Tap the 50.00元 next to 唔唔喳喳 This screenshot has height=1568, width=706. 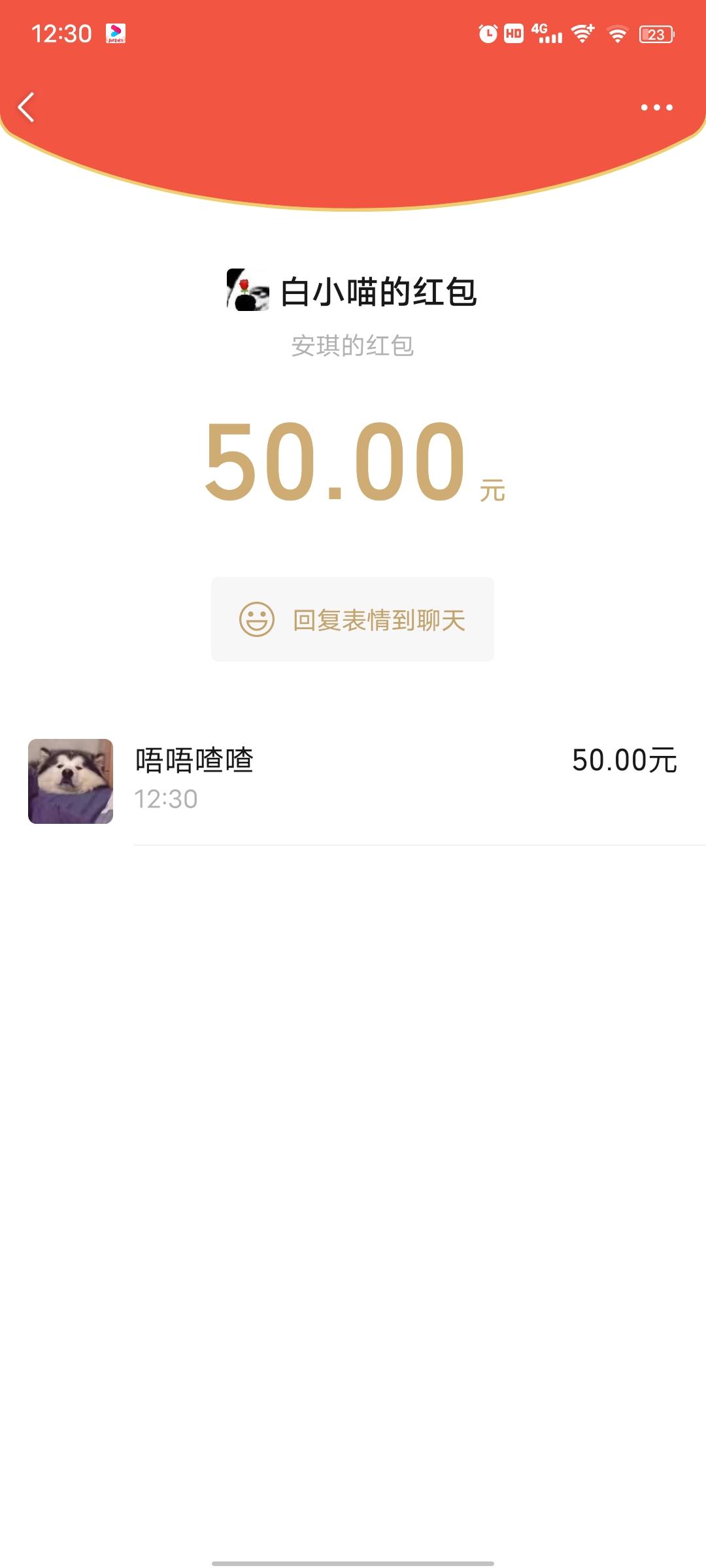click(x=623, y=760)
